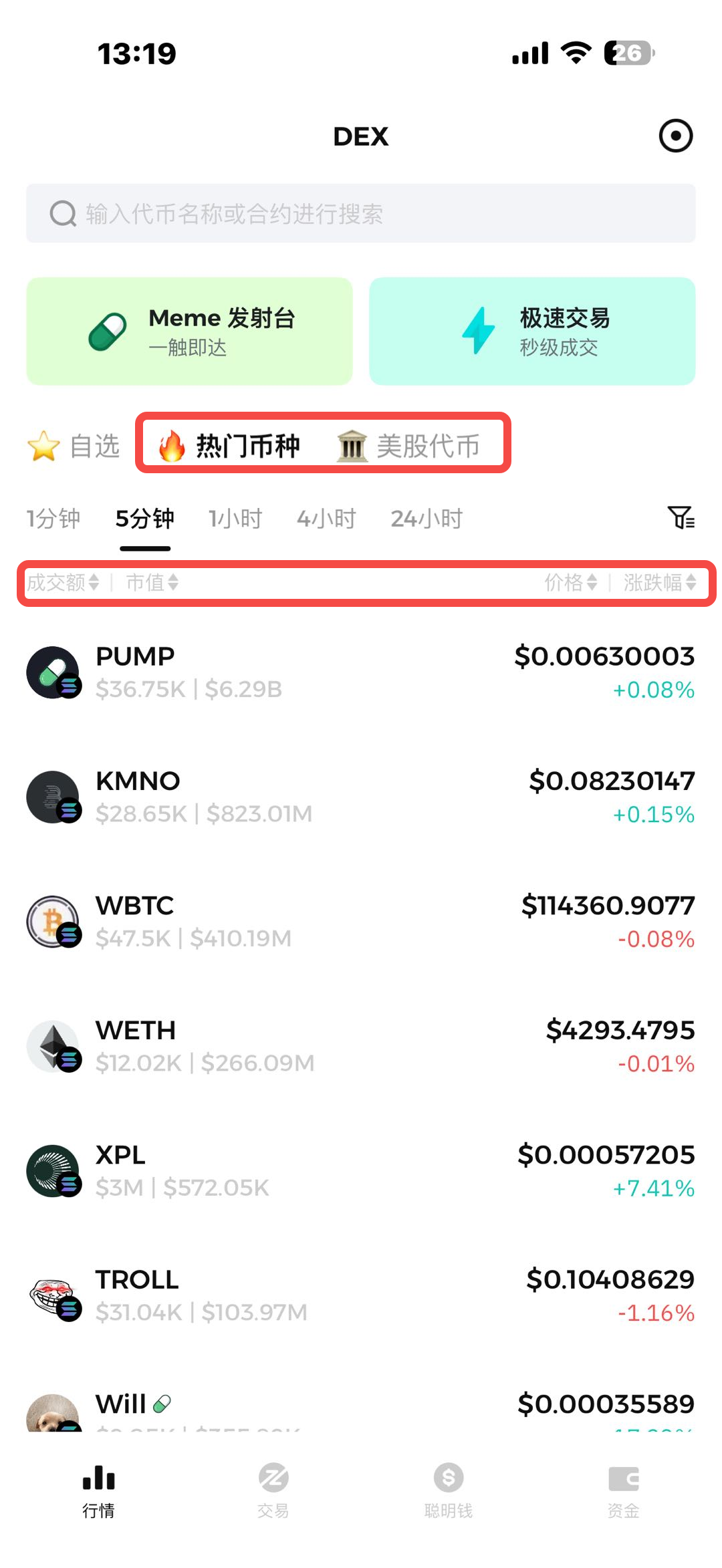Select the 1分钟 timeframe
This screenshot has width=722, height=1568.
tap(53, 519)
